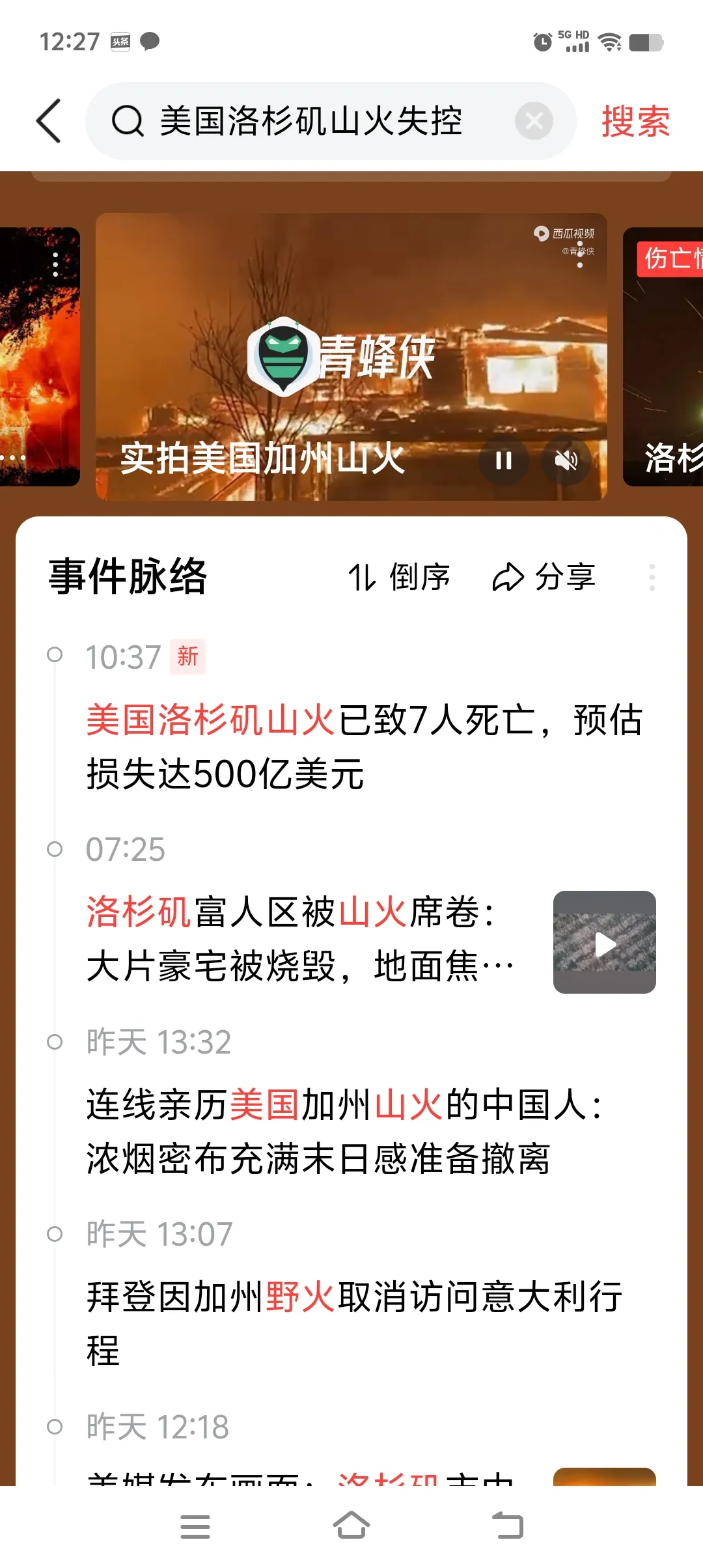Open the share icon next to 事件脉络

tap(508, 576)
